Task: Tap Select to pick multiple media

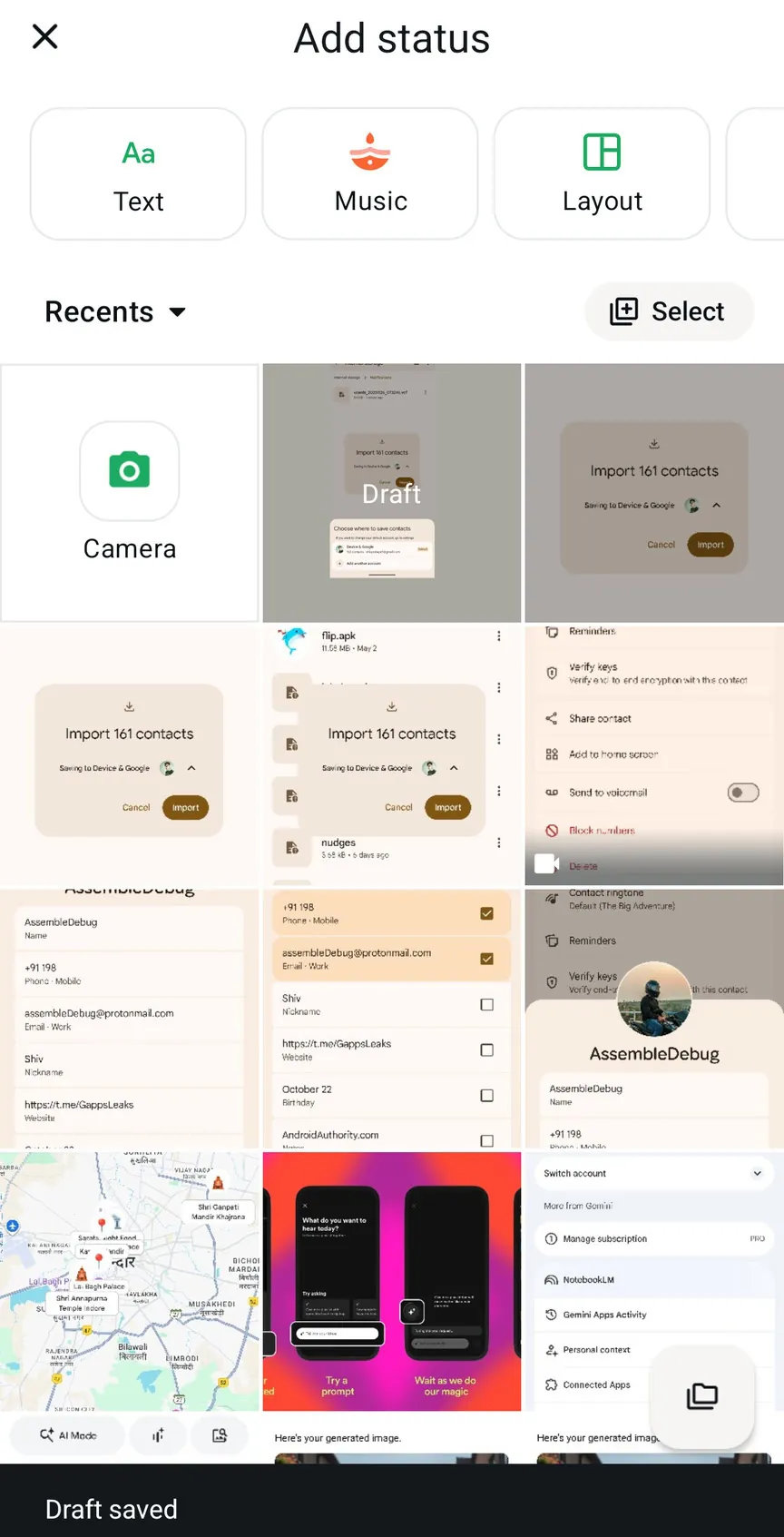Action: click(x=670, y=311)
